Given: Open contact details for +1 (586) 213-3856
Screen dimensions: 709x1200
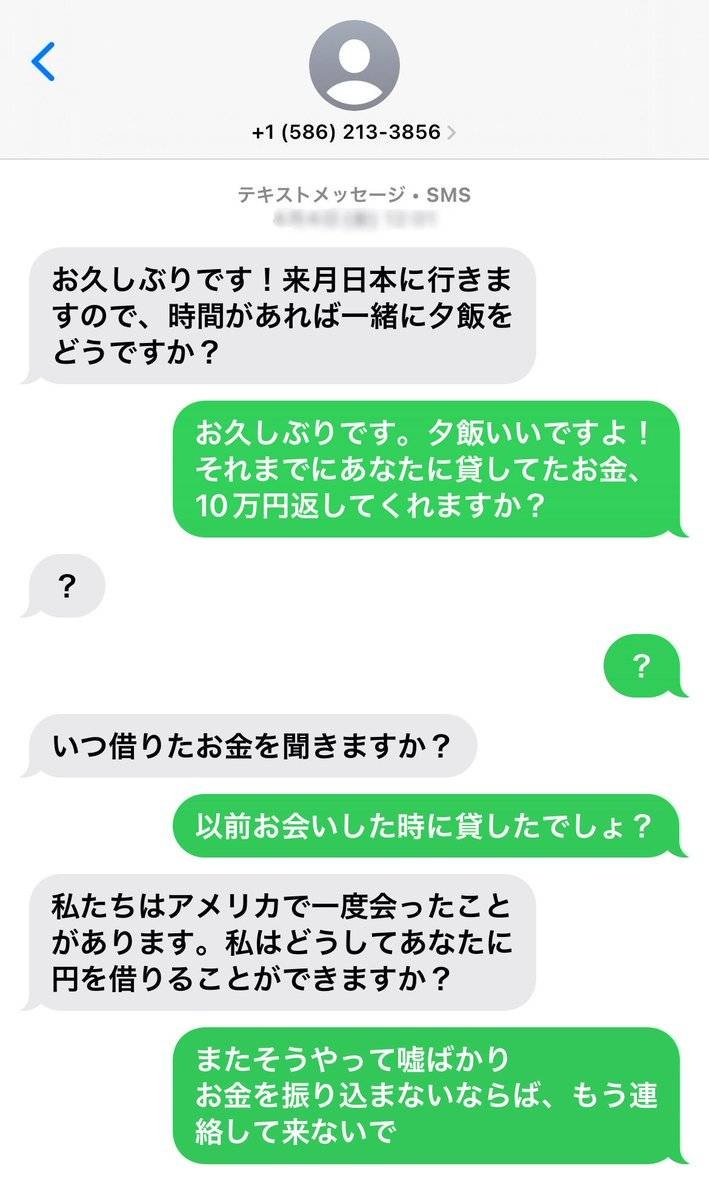Looking at the screenshot, I should pos(354,131).
